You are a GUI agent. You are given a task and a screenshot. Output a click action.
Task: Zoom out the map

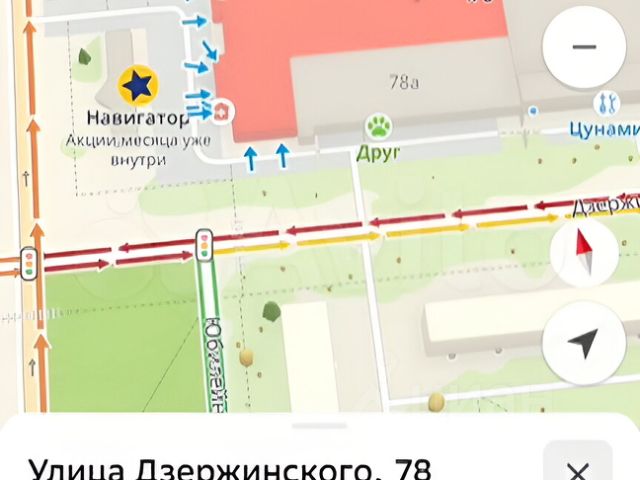tap(583, 49)
